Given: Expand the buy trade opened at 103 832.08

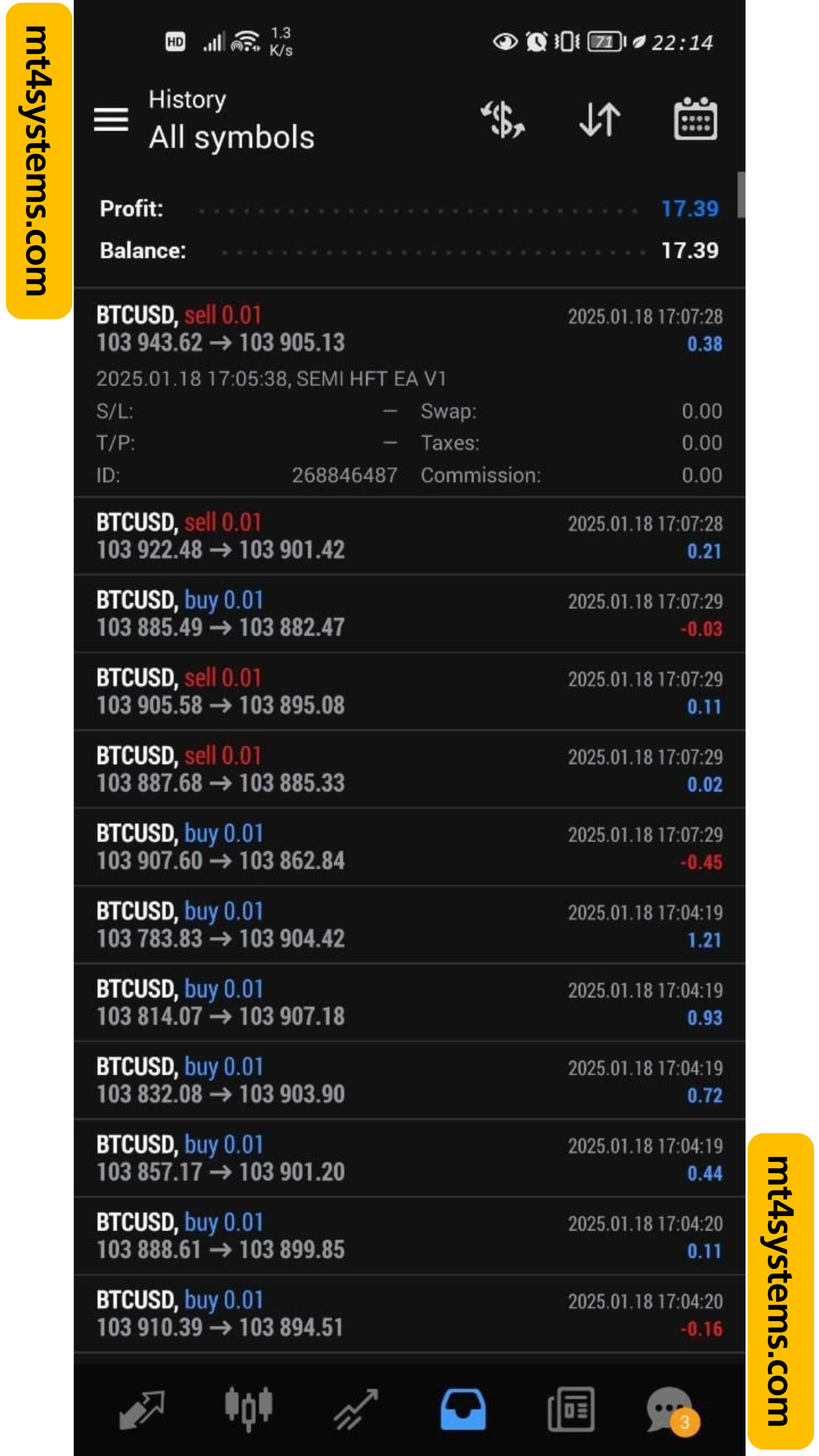Looking at the screenshot, I should pyautogui.click(x=409, y=1081).
